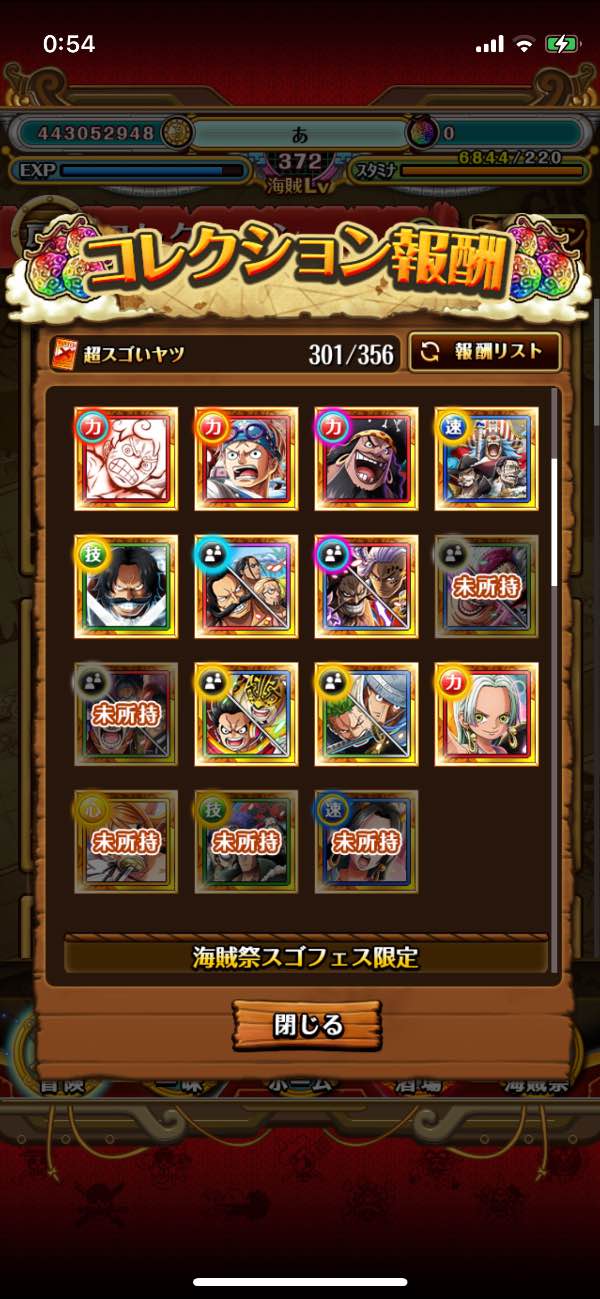
Task: Close the collection rewards dialog with 閉じる
Action: click(308, 1025)
